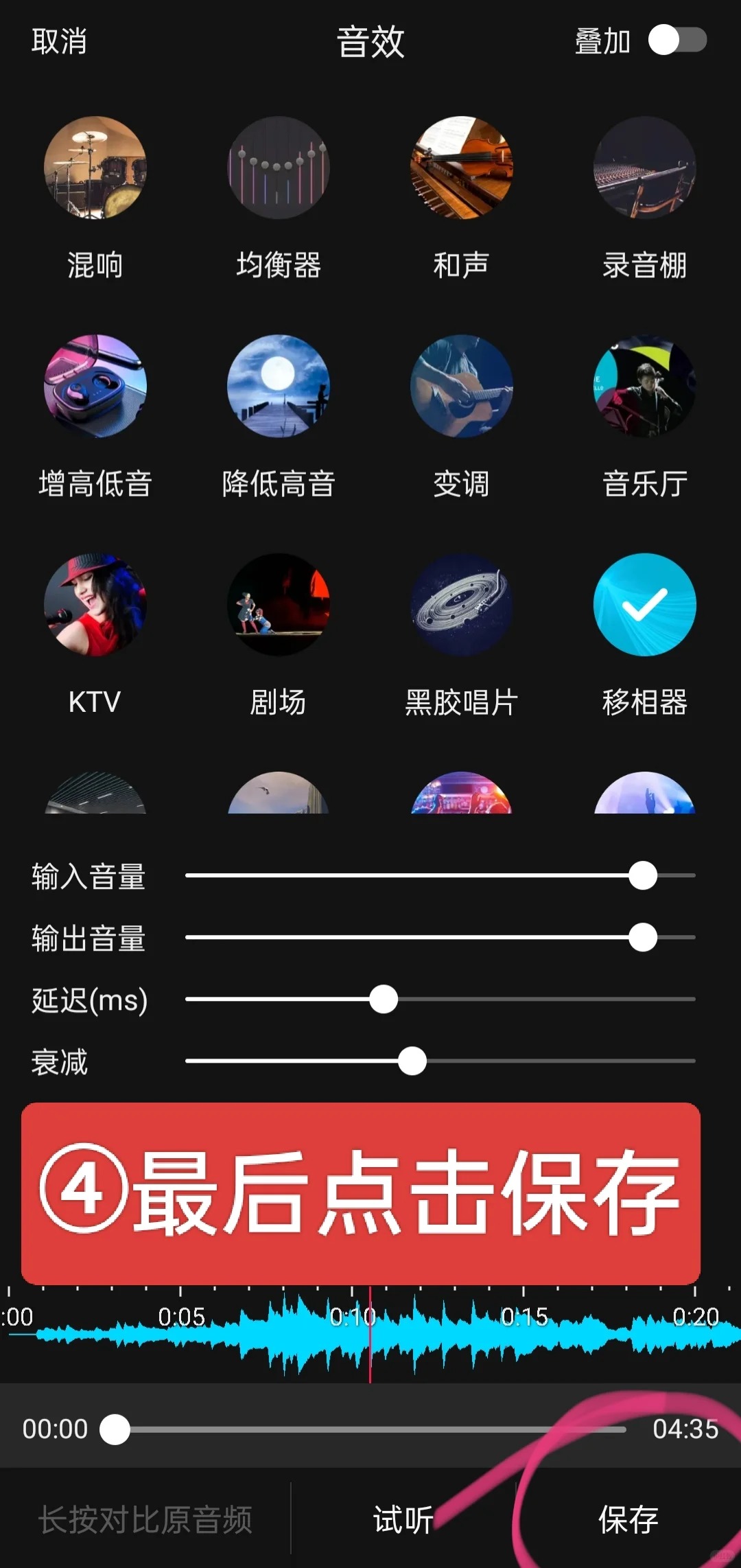Select the KTV effect

click(95, 604)
